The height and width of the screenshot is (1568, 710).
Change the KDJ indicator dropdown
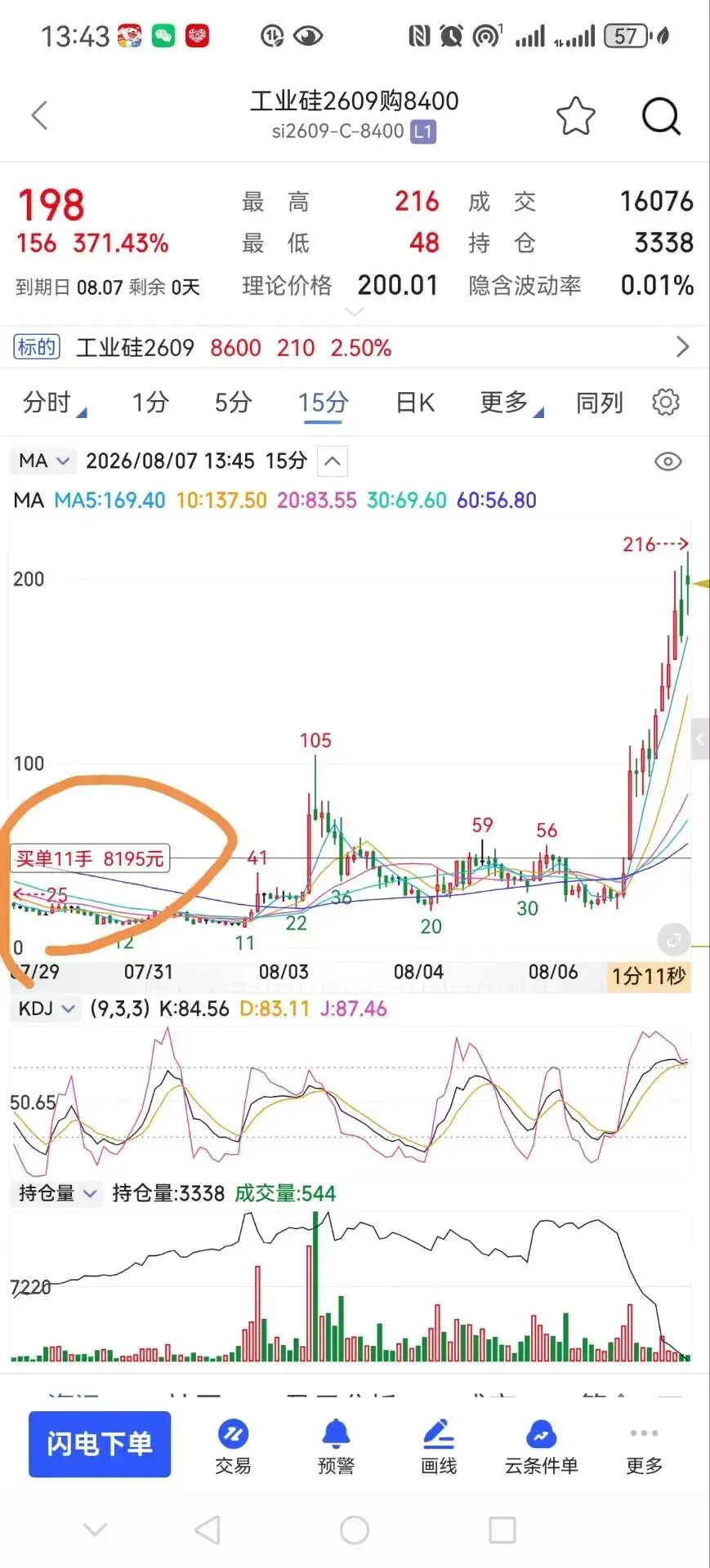pos(46,1009)
